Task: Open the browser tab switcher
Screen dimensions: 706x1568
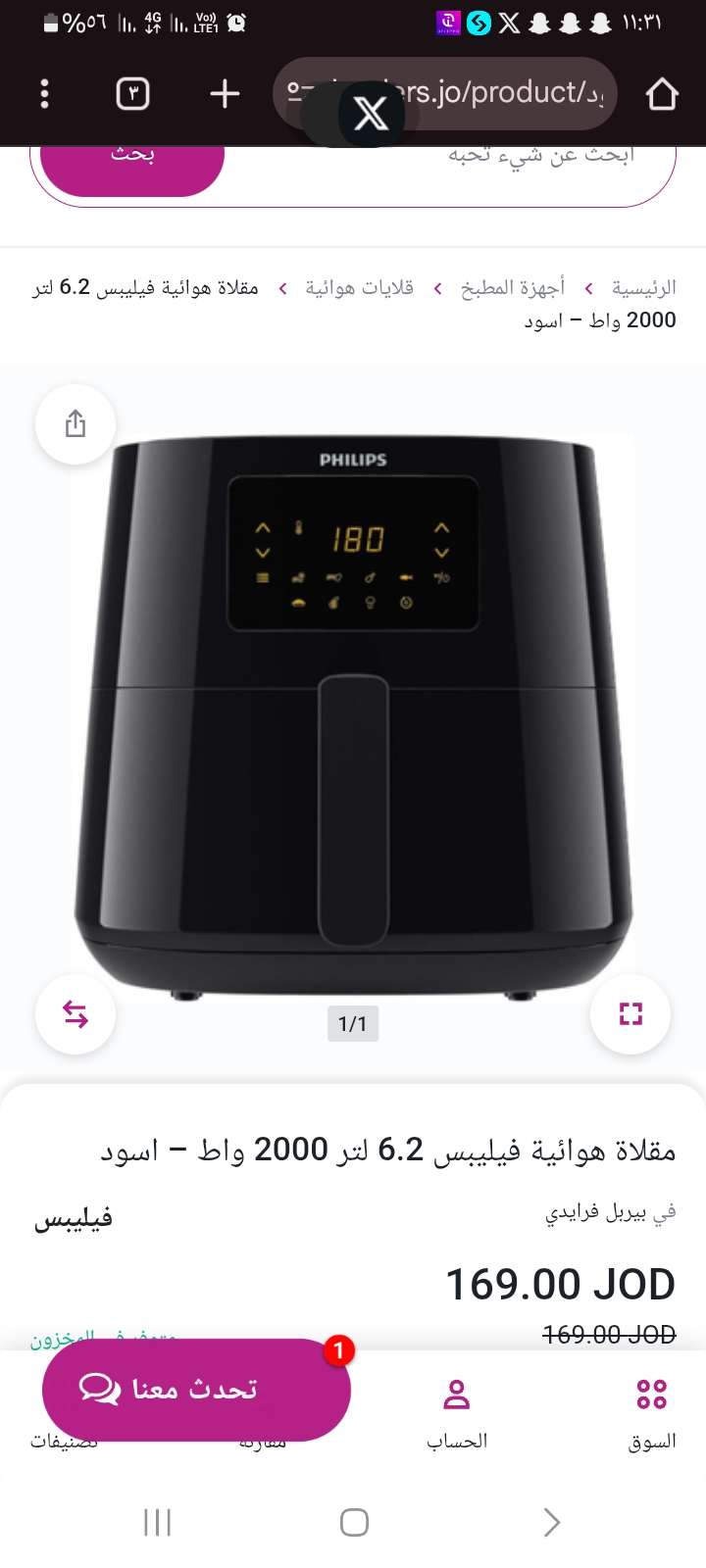Action: [x=132, y=94]
